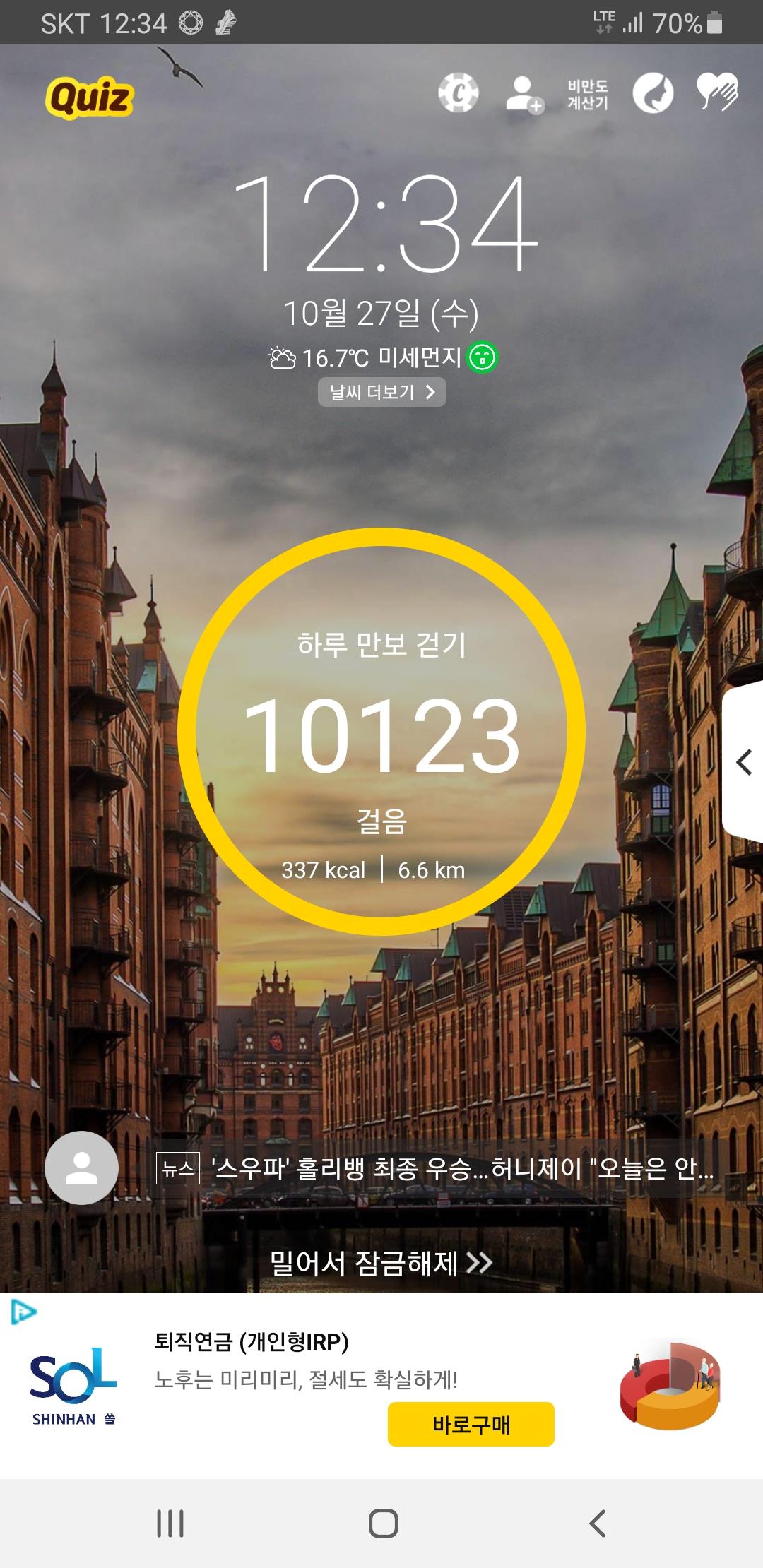Open the heart with hand icon
Image resolution: width=763 pixels, height=1568 pixels.
717,93
